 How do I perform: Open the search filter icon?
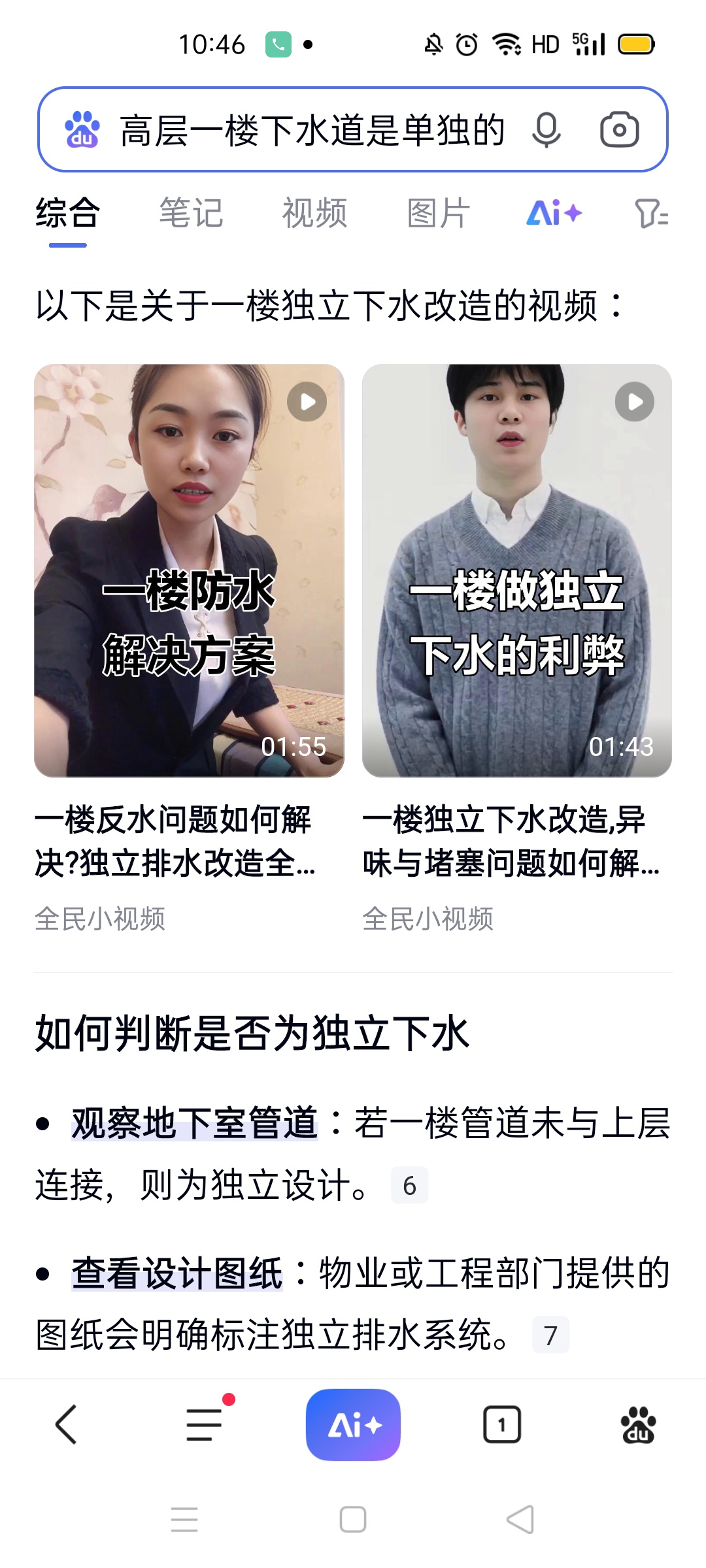(651, 213)
